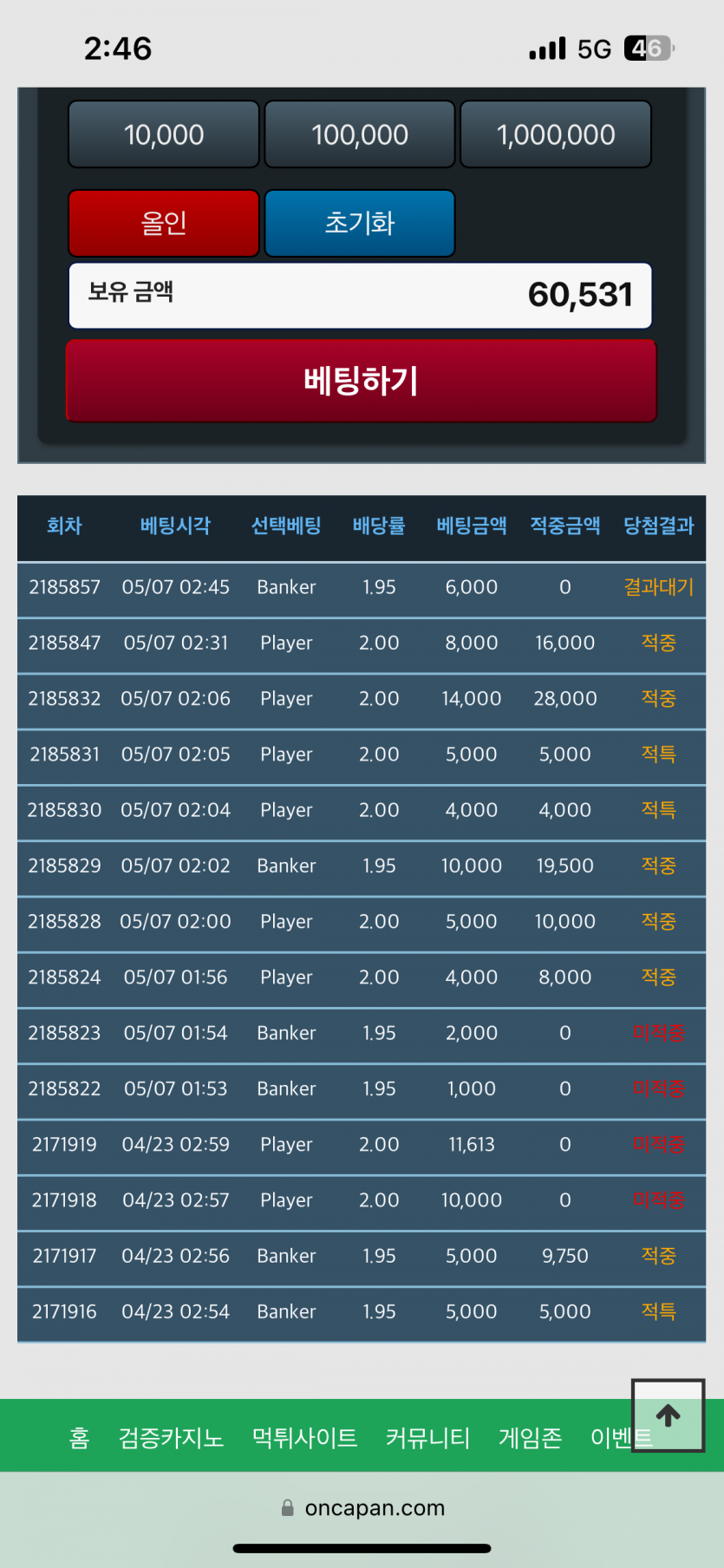Select the 10,000 amount button
Image resolution: width=724 pixels, height=1568 pixels.
pos(164,134)
